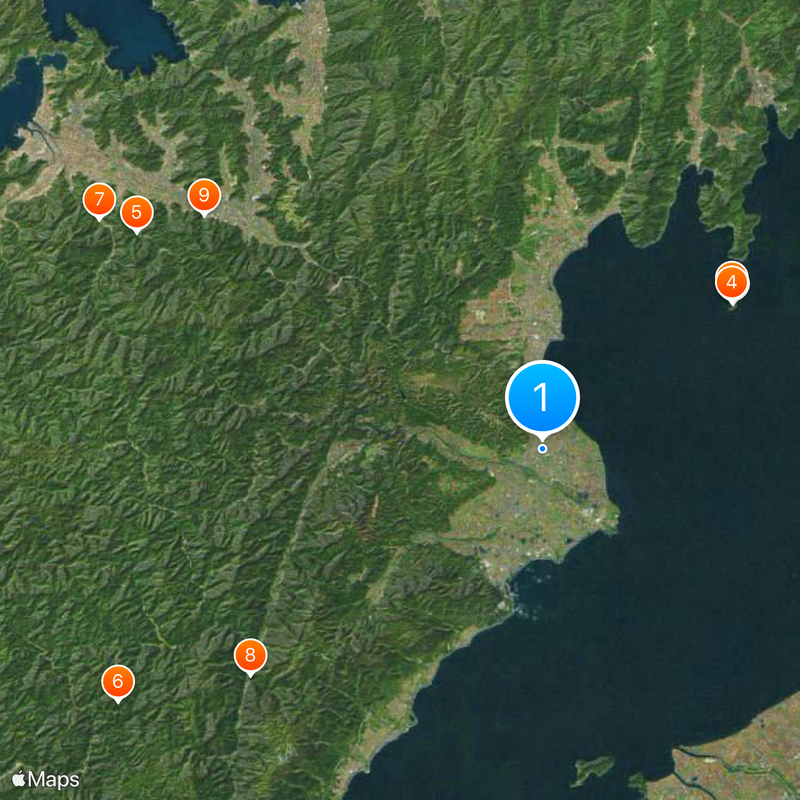The width and height of the screenshot is (800, 800).
Task: Select the orange pin numbered 9
Action: click(x=204, y=195)
